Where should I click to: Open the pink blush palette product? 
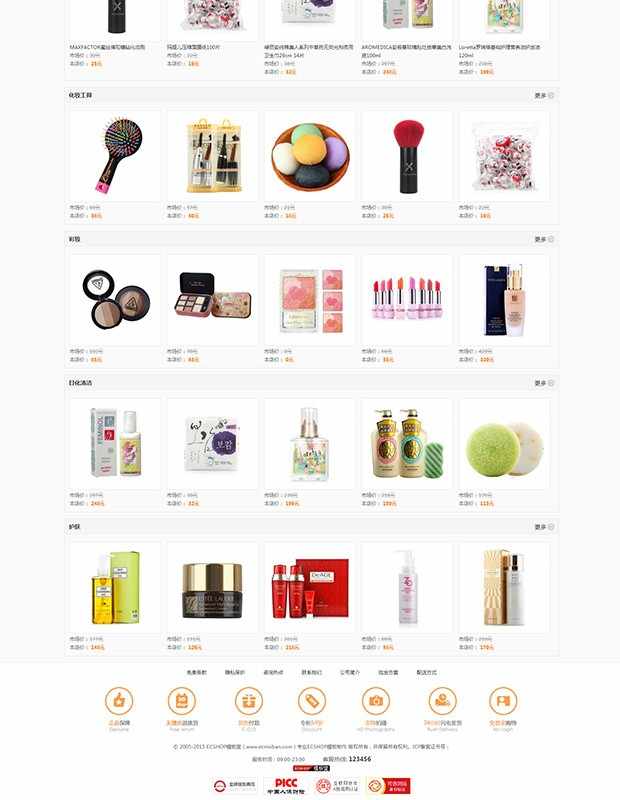point(309,300)
